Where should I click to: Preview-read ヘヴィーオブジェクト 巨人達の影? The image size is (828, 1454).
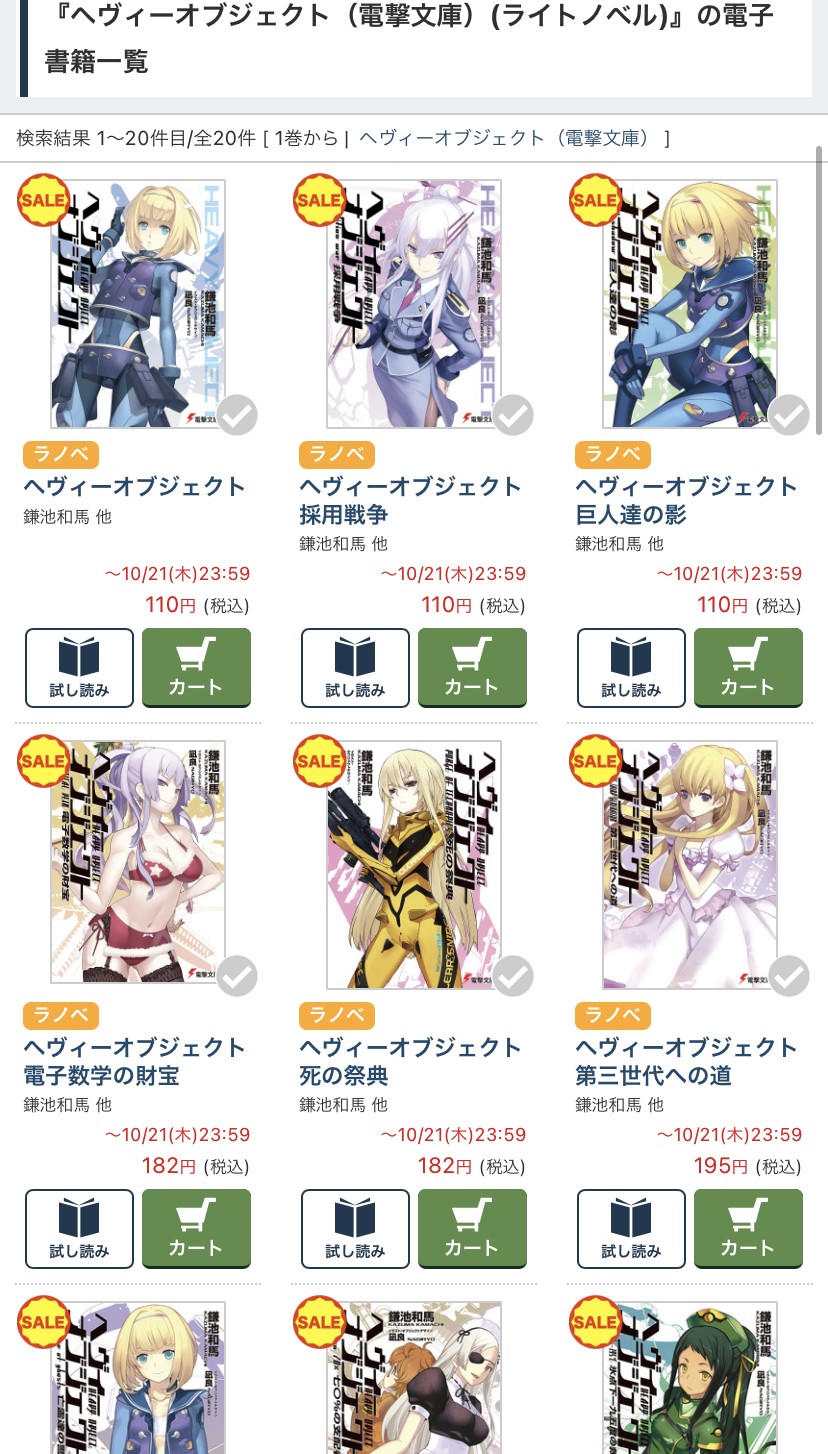[631, 667]
